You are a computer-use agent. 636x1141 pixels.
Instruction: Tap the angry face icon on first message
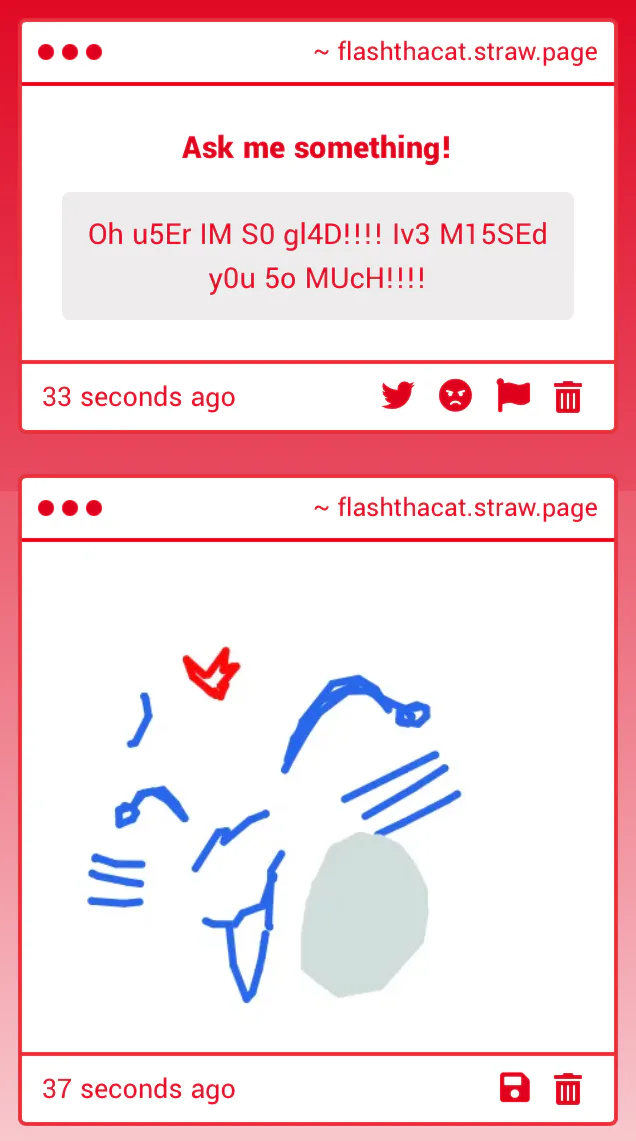(455, 396)
